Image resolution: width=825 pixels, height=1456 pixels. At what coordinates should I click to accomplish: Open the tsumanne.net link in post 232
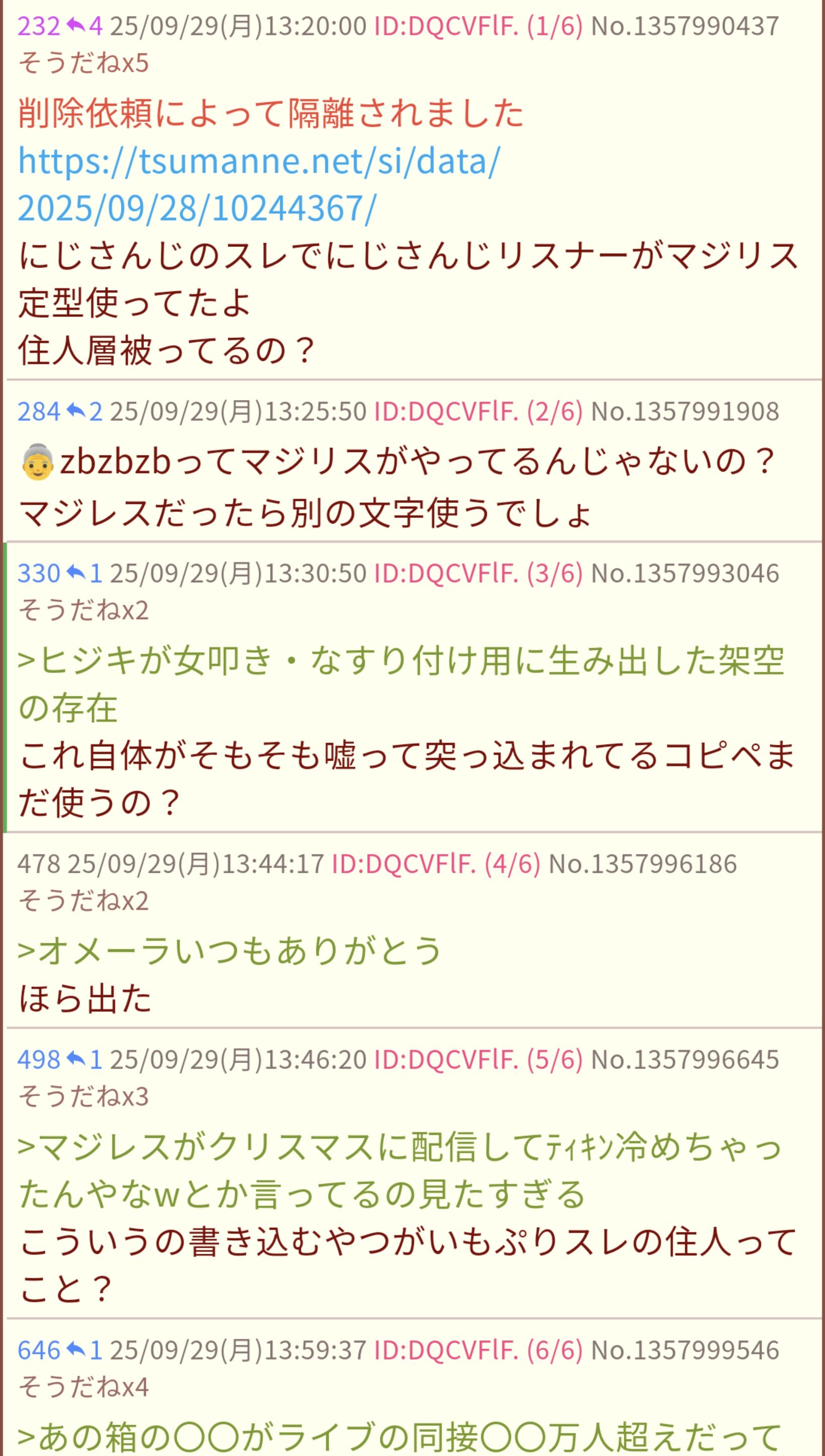click(x=258, y=184)
